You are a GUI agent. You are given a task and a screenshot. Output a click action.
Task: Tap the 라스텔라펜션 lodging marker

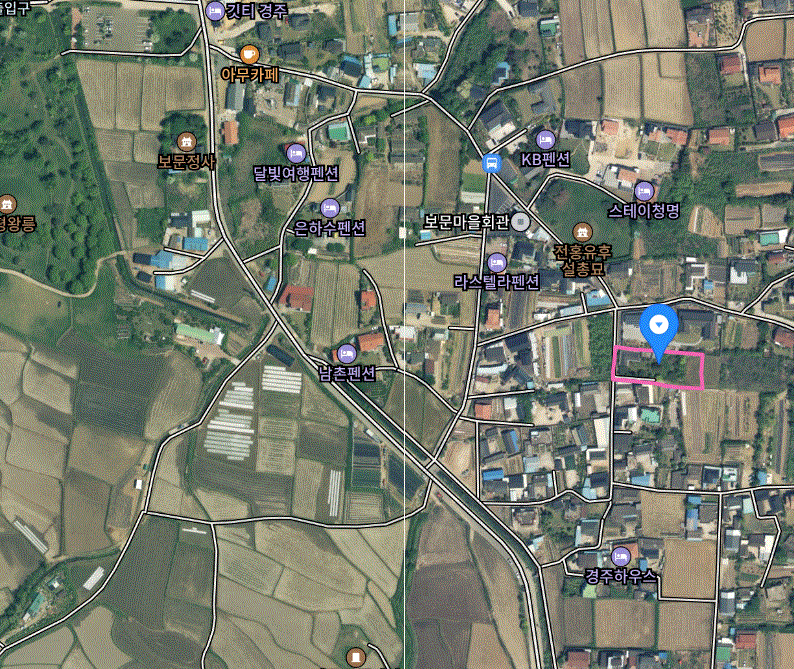(496, 262)
